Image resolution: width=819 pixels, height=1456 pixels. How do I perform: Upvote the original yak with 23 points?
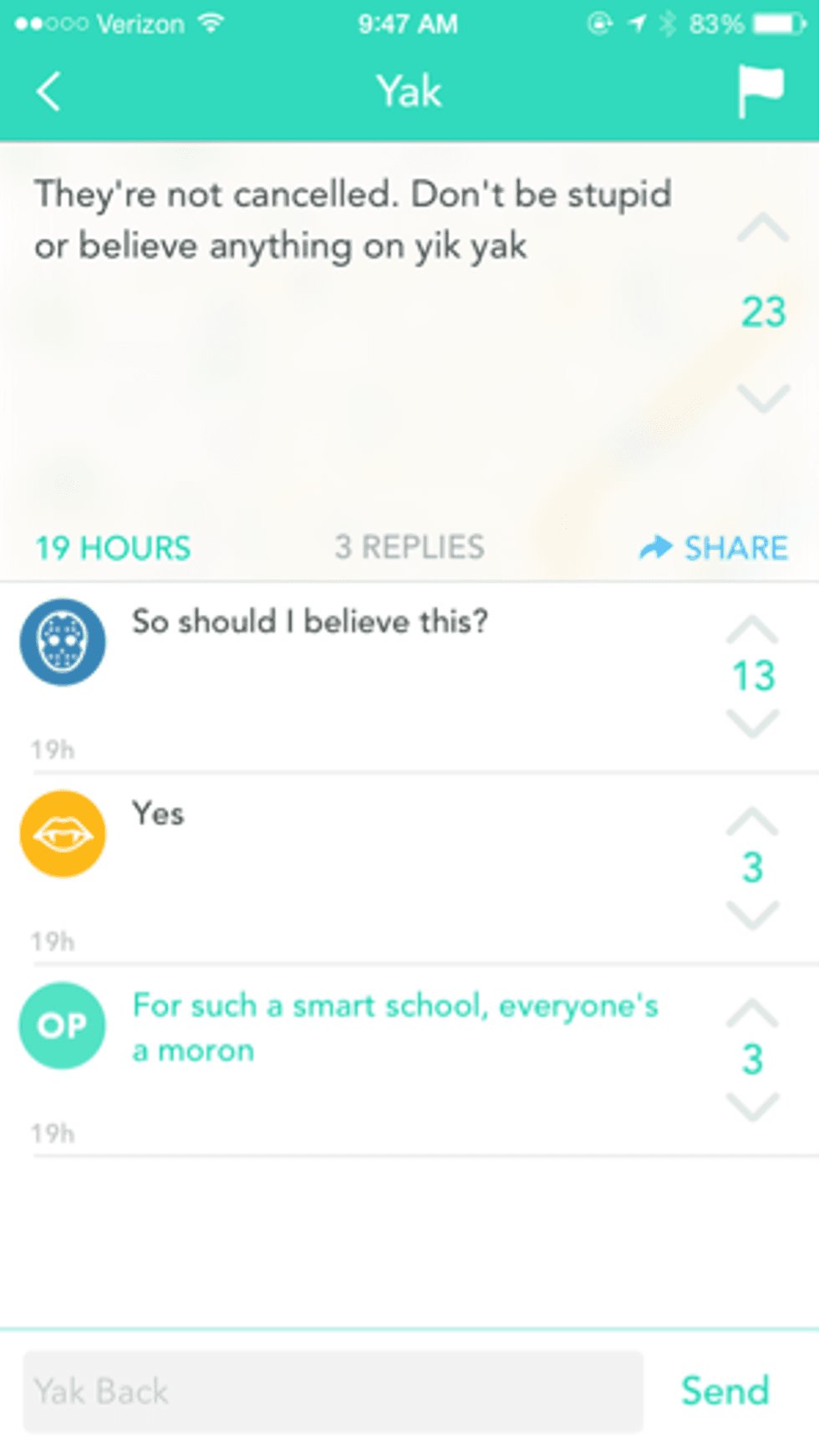coord(763,228)
